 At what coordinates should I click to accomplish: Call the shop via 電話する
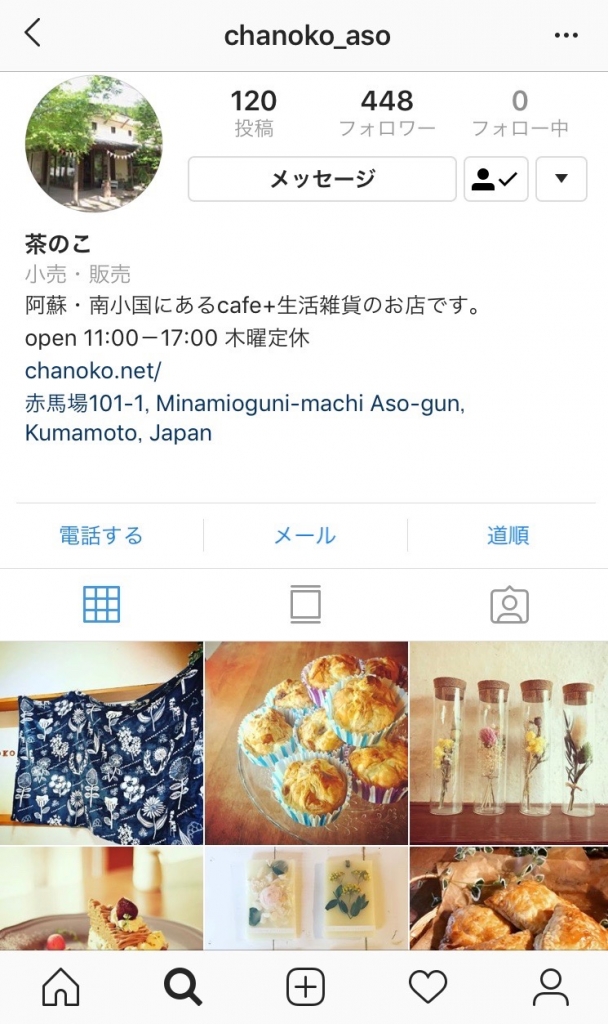coord(101,535)
